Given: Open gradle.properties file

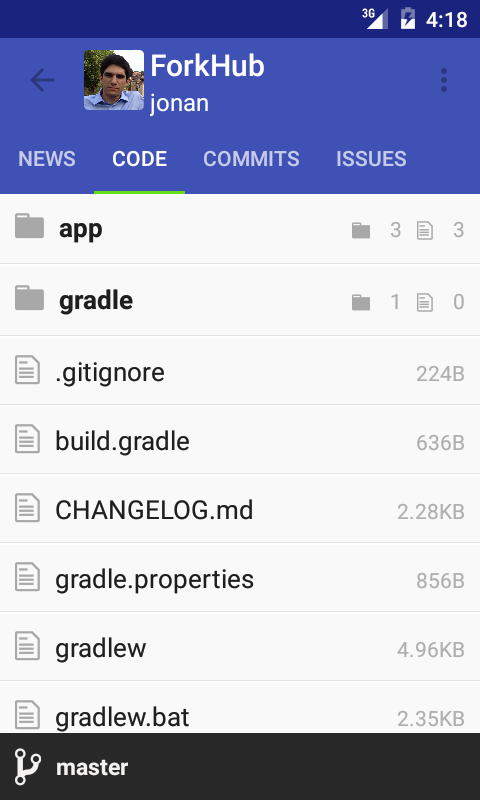Looking at the screenshot, I should pos(240,578).
